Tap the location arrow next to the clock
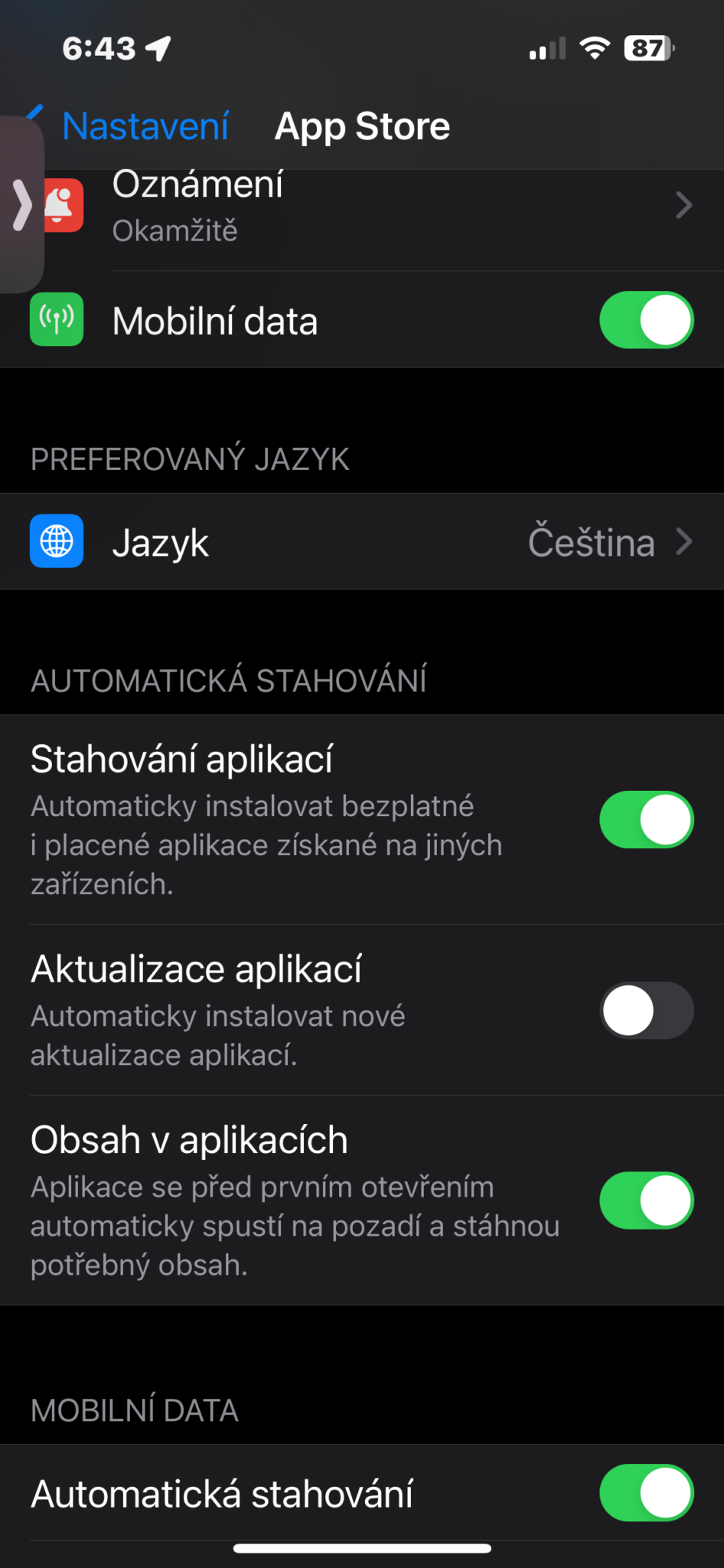The width and height of the screenshot is (724, 1568). click(159, 47)
